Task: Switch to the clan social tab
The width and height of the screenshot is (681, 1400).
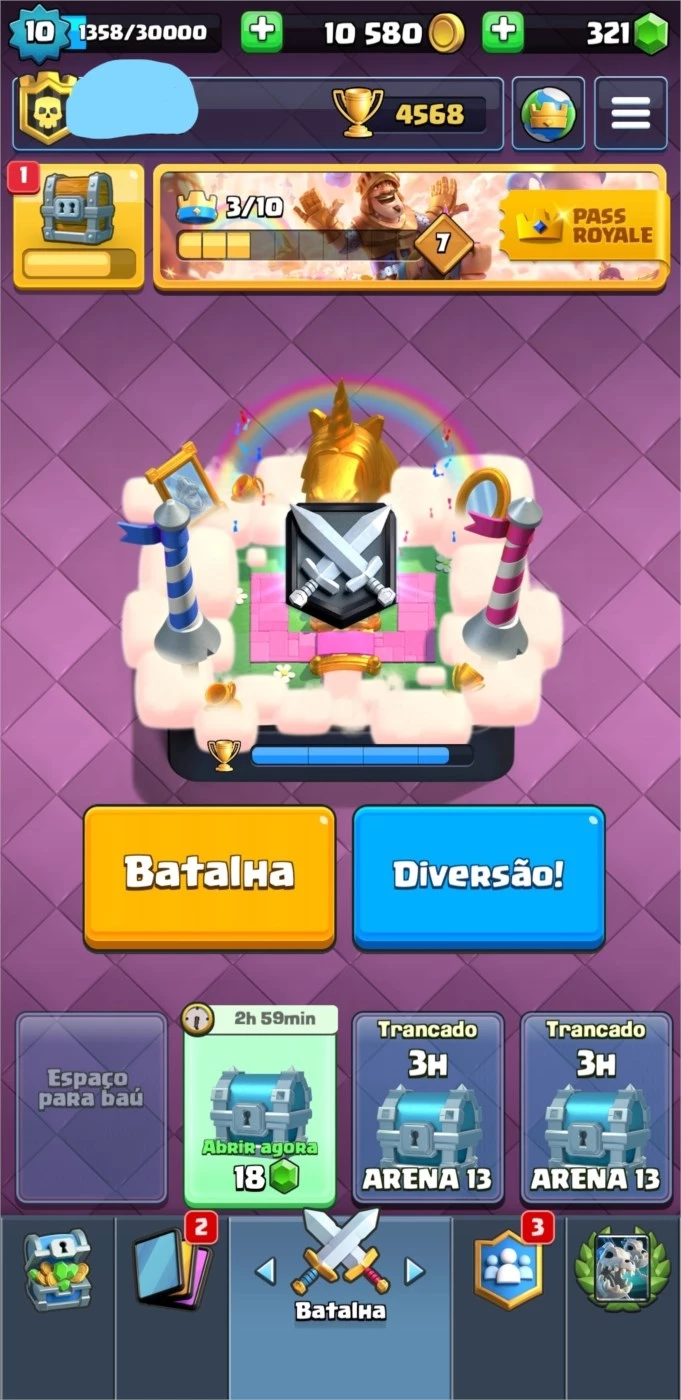Action: tap(507, 1270)
